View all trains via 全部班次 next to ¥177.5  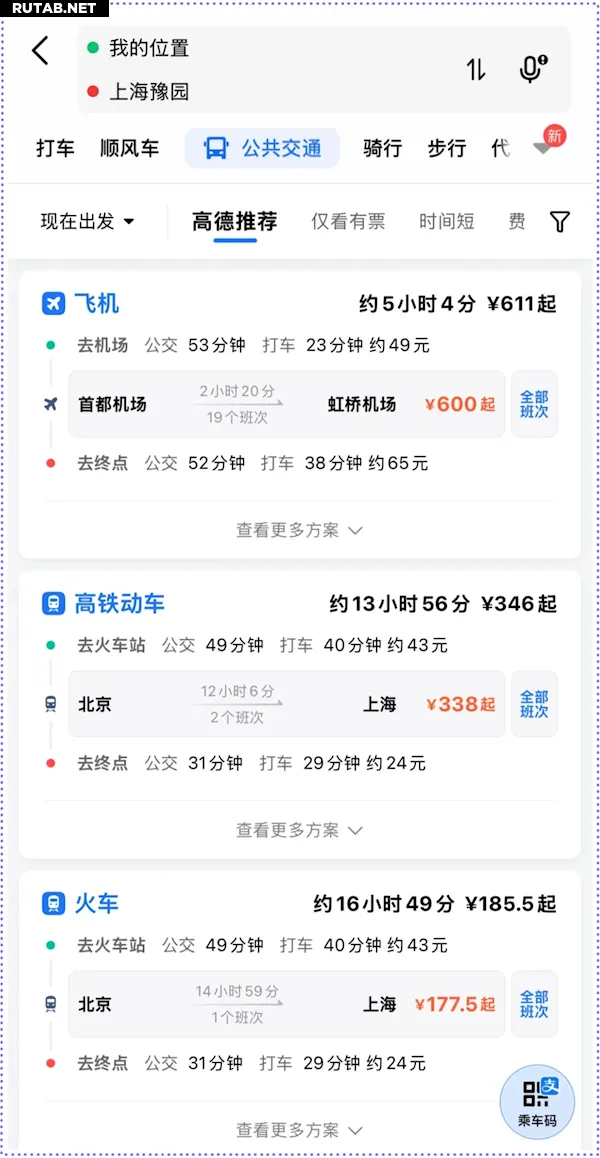click(534, 1004)
